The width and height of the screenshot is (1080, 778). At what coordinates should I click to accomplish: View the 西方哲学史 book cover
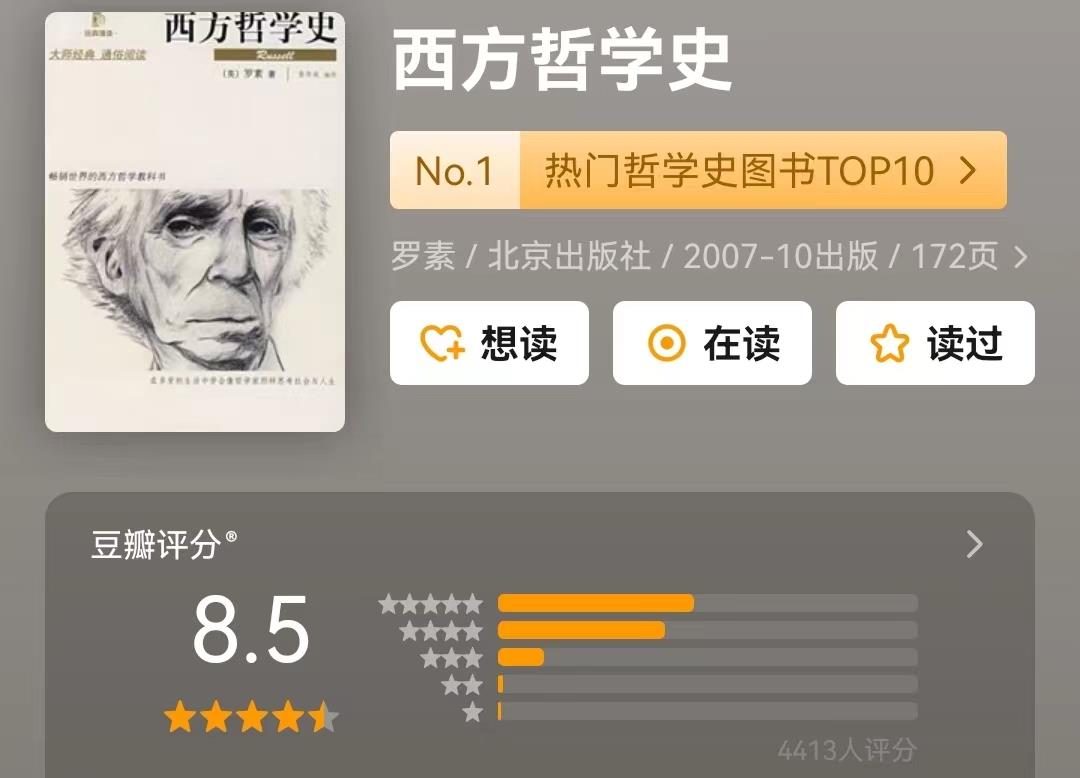point(195,222)
